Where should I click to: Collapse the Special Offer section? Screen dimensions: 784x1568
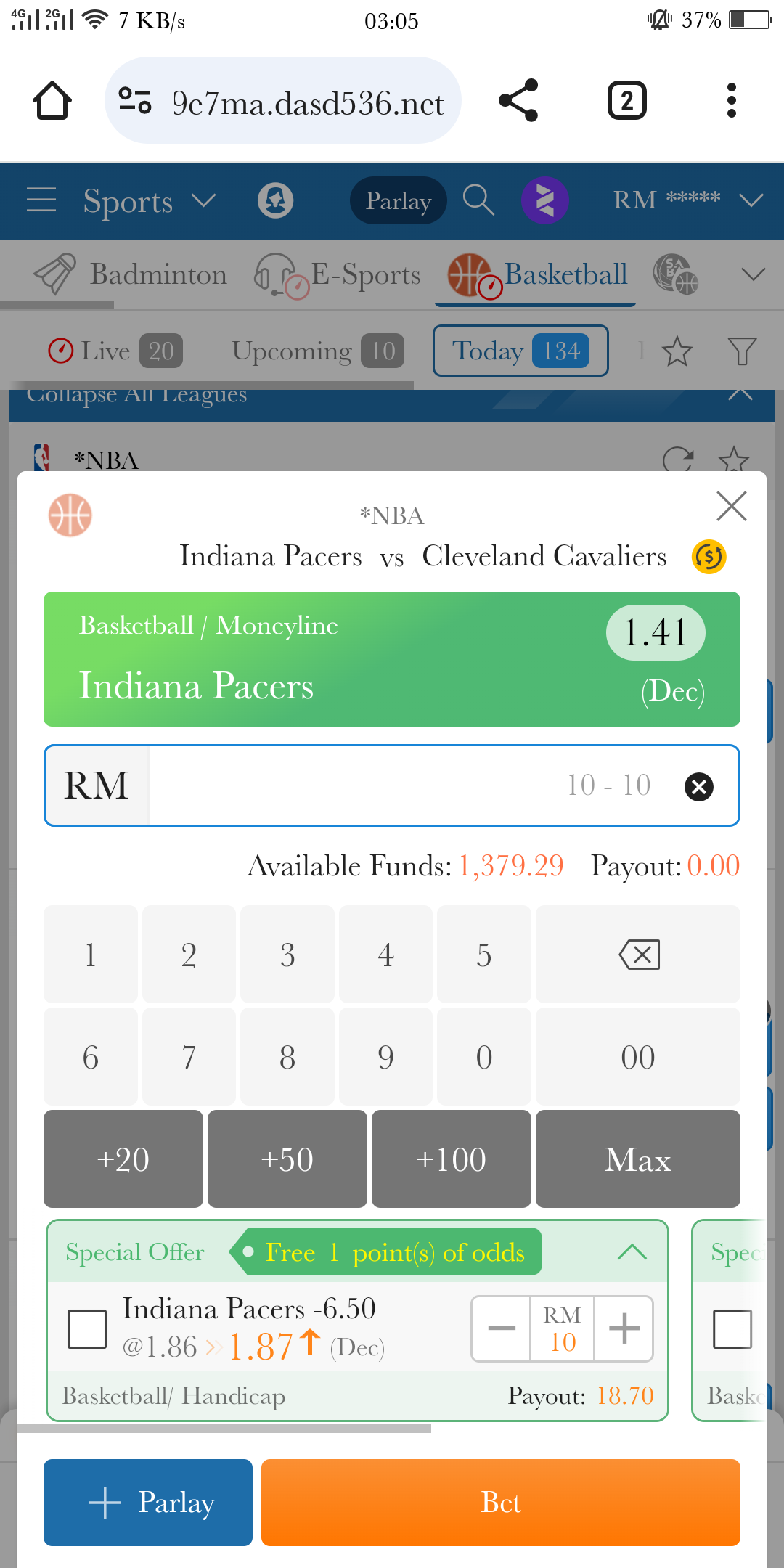pos(632,1251)
